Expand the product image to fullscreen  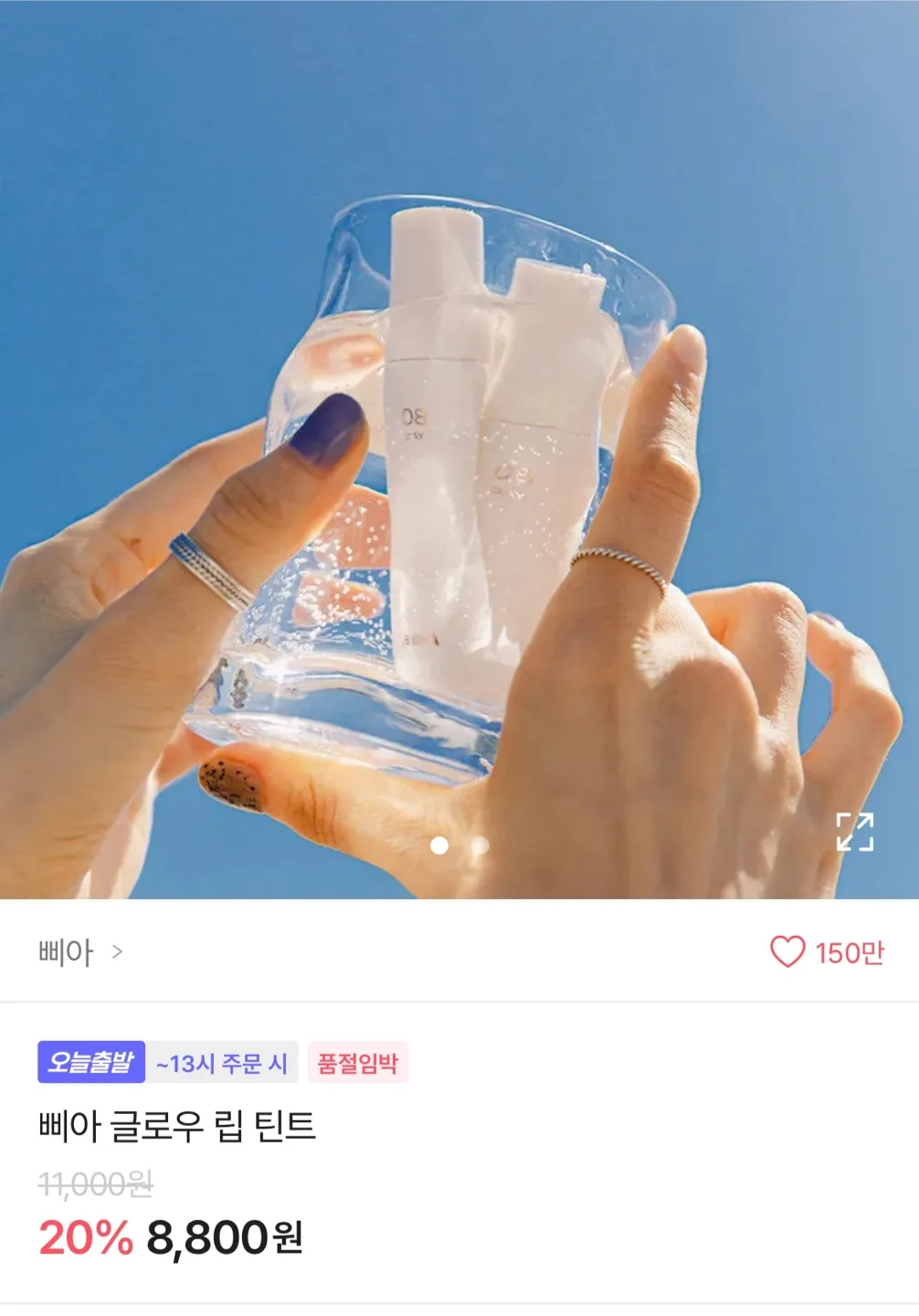(x=855, y=832)
